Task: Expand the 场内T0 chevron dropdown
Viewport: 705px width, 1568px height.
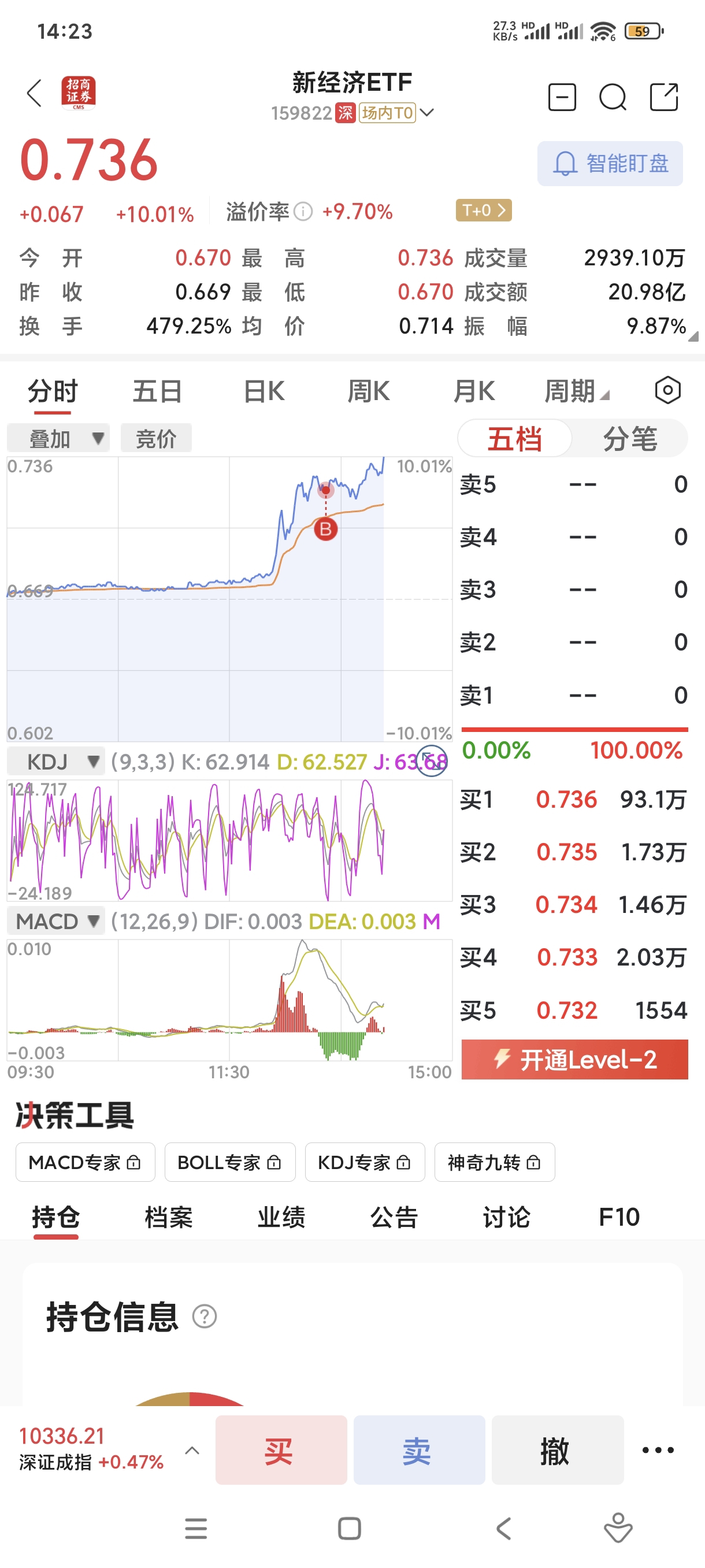Action: pos(428,113)
